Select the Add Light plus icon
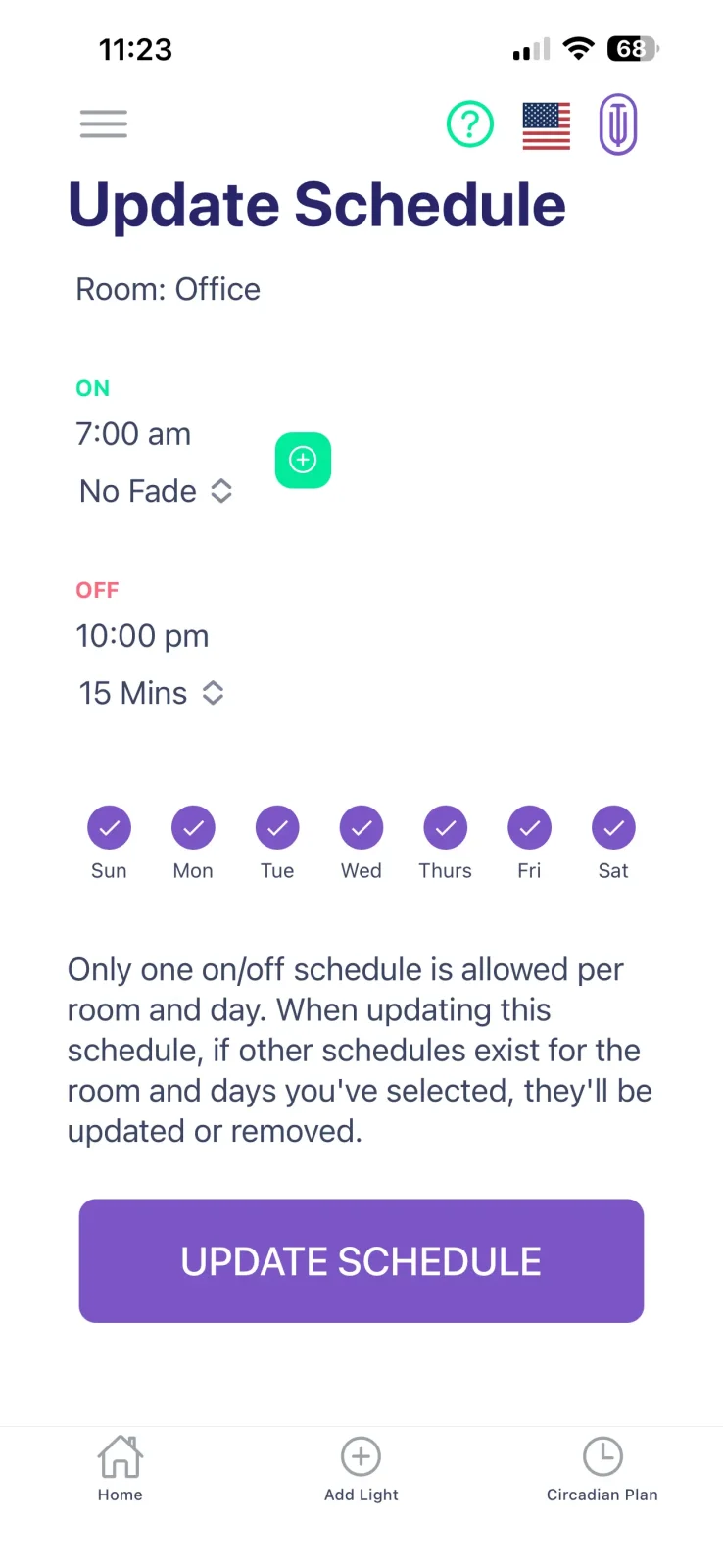 click(361, 1457)
